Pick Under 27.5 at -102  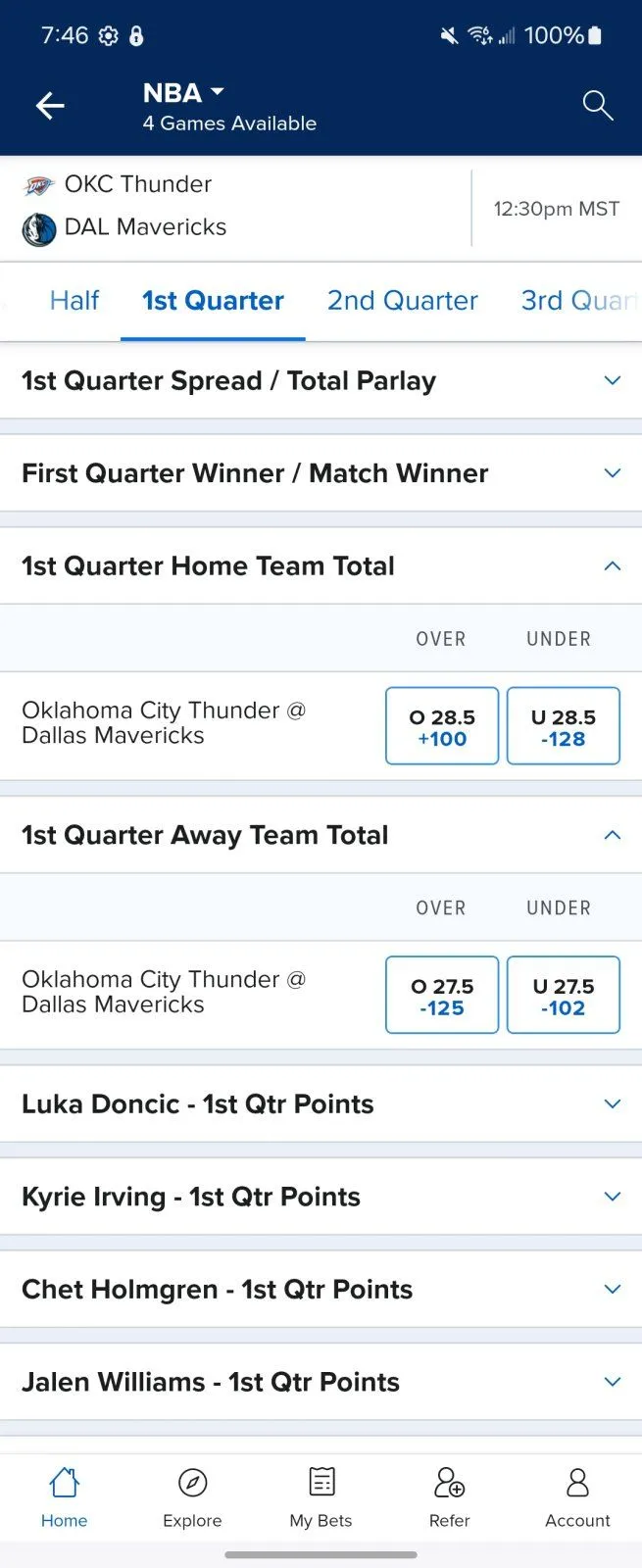563,996
